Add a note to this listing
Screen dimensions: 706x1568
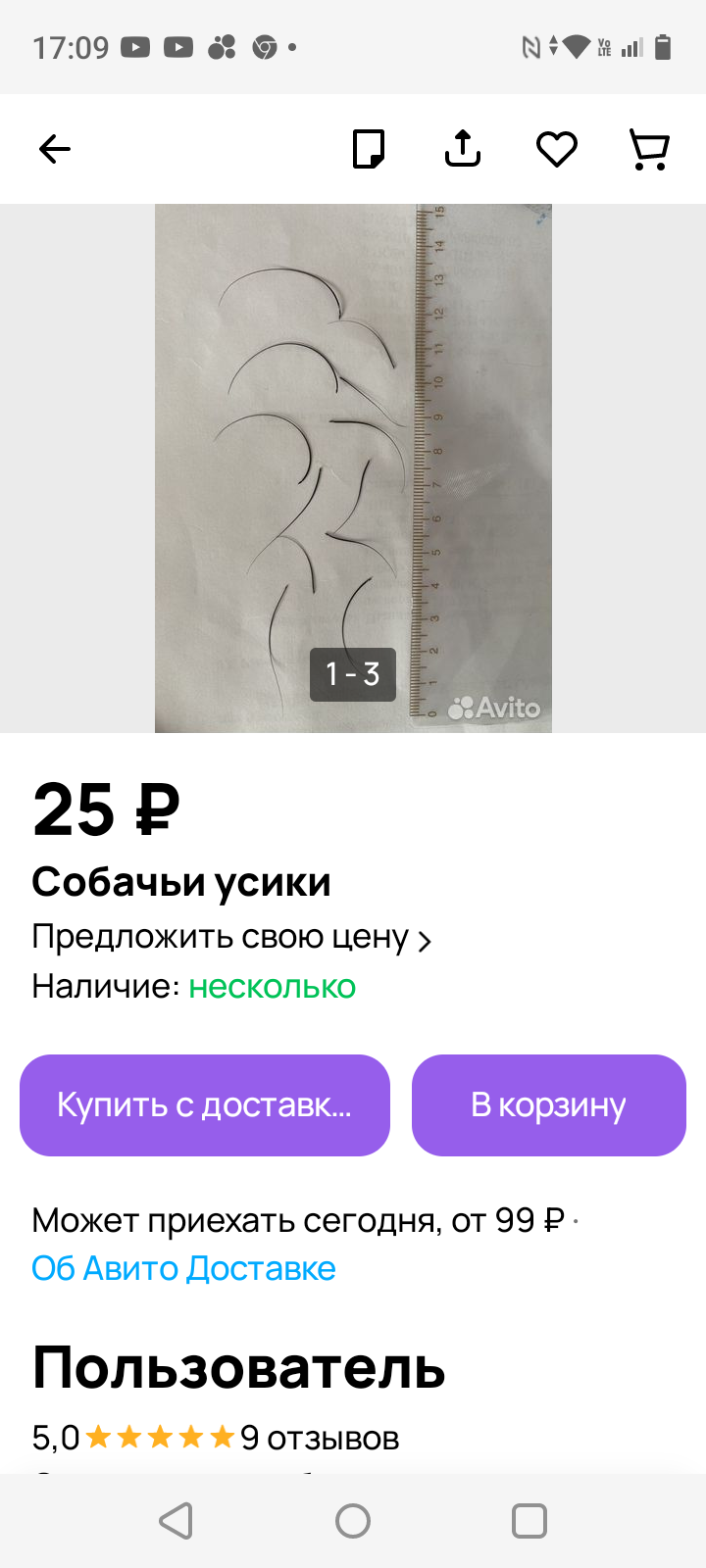(x=369, y=149)
